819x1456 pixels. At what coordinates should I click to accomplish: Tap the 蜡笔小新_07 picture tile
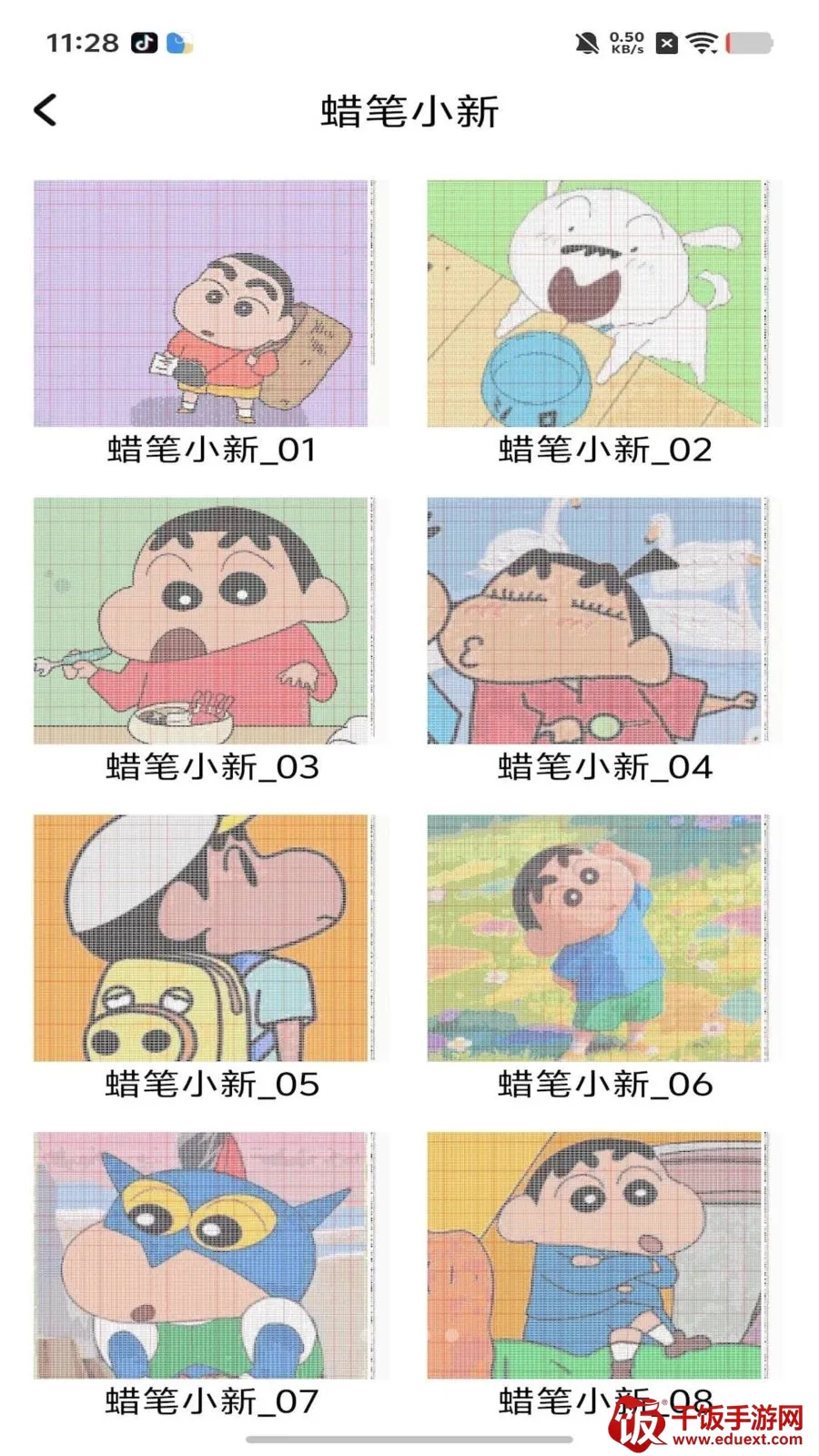tap(211, 1256)
